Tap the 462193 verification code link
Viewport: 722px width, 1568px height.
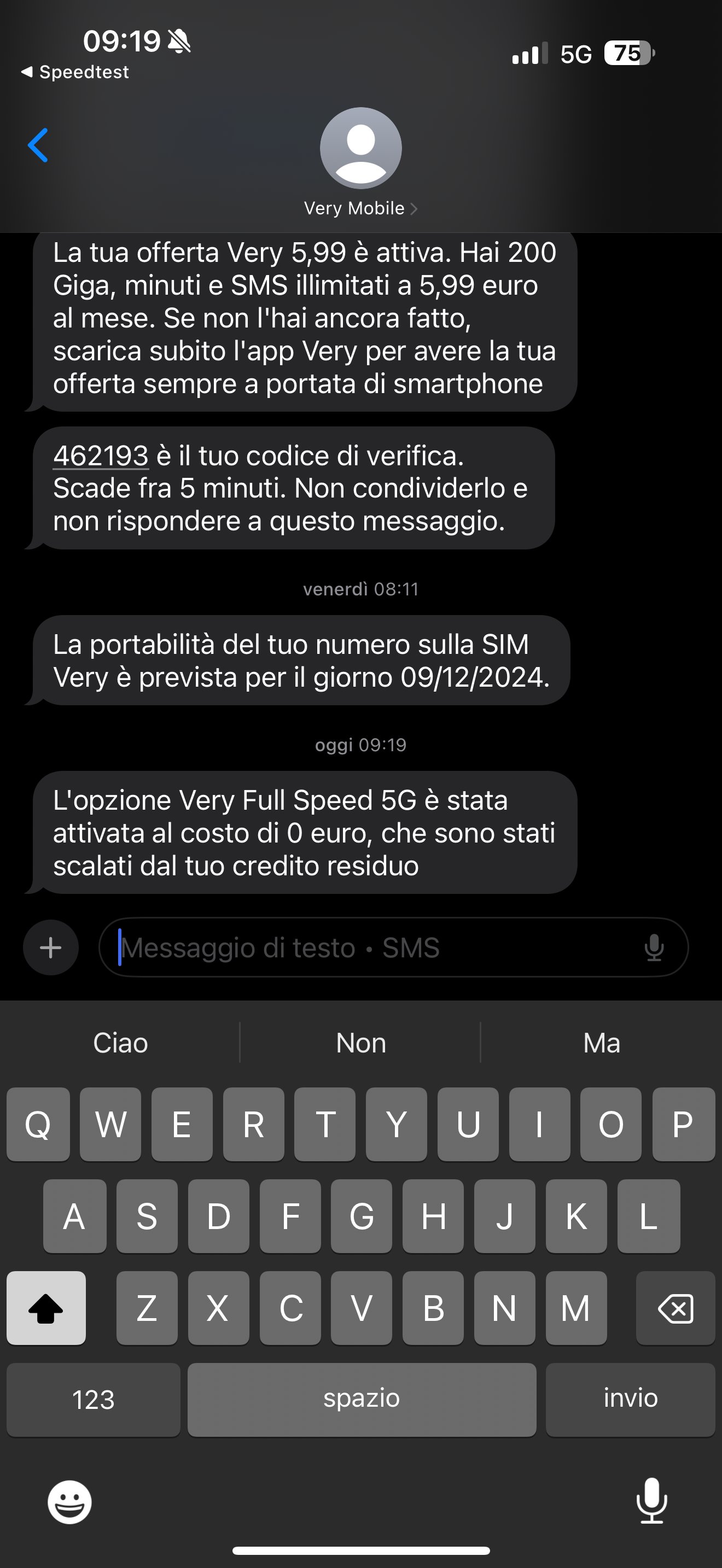coord(101,456)
